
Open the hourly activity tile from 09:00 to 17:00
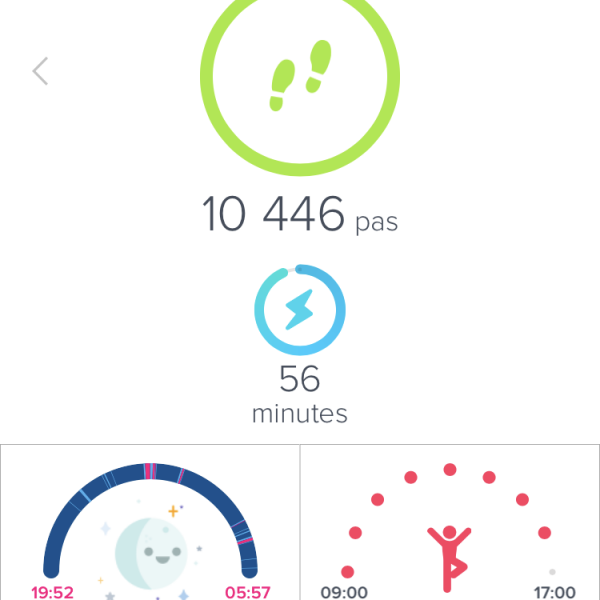pyautogui.click(x=450, y=525)
